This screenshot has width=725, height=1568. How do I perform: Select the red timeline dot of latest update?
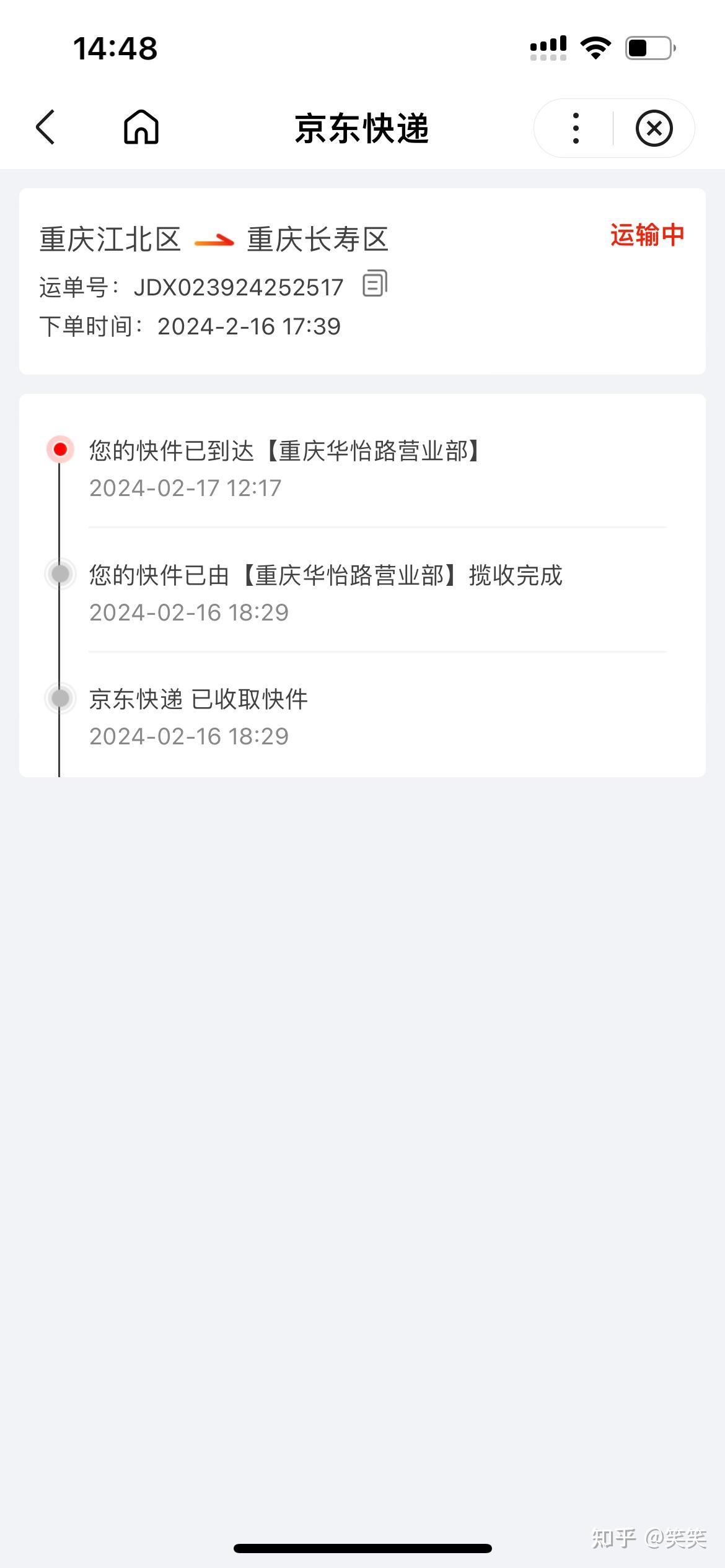59,450
